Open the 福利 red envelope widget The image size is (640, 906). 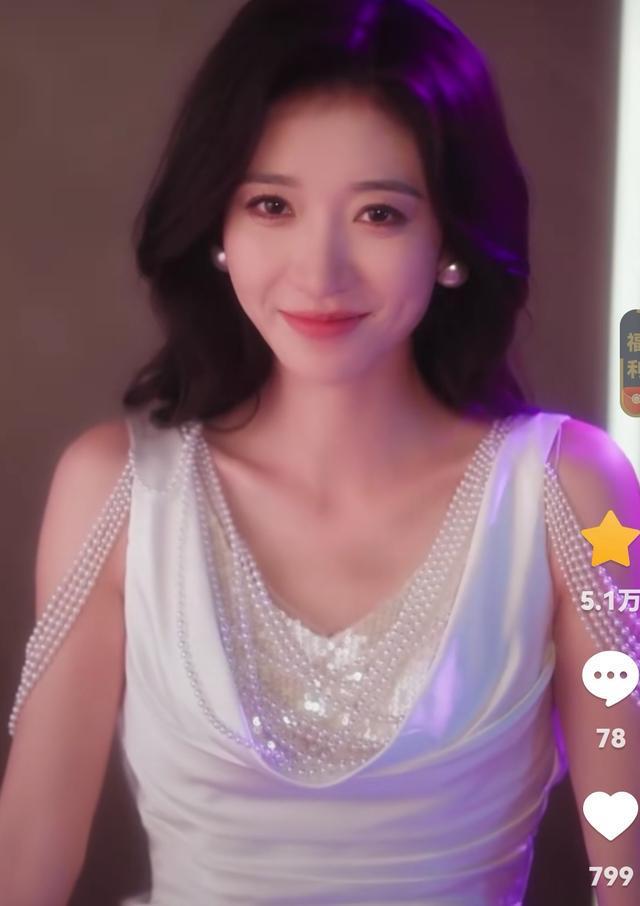pyautogui.click(x=631, y=362)
